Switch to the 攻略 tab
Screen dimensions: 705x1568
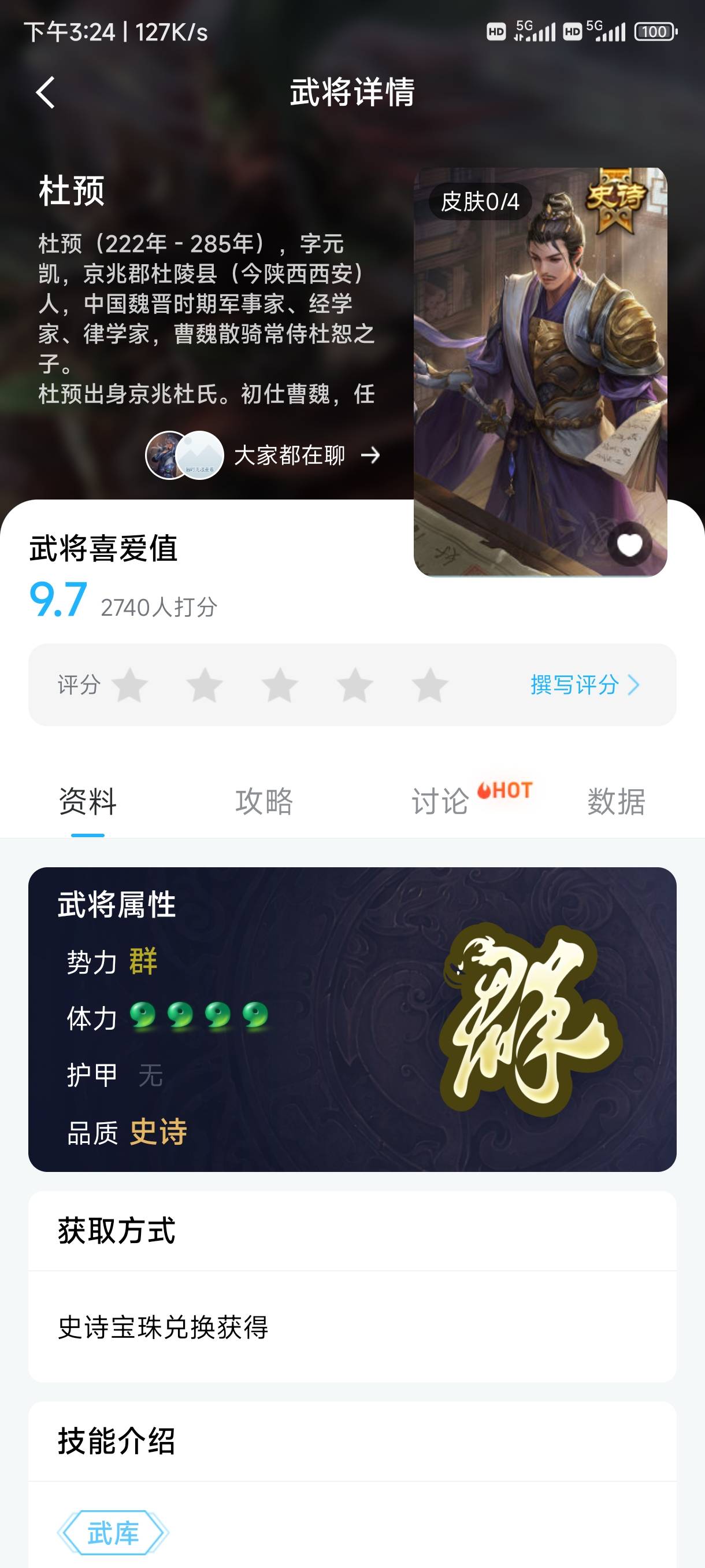pos(264,801)
